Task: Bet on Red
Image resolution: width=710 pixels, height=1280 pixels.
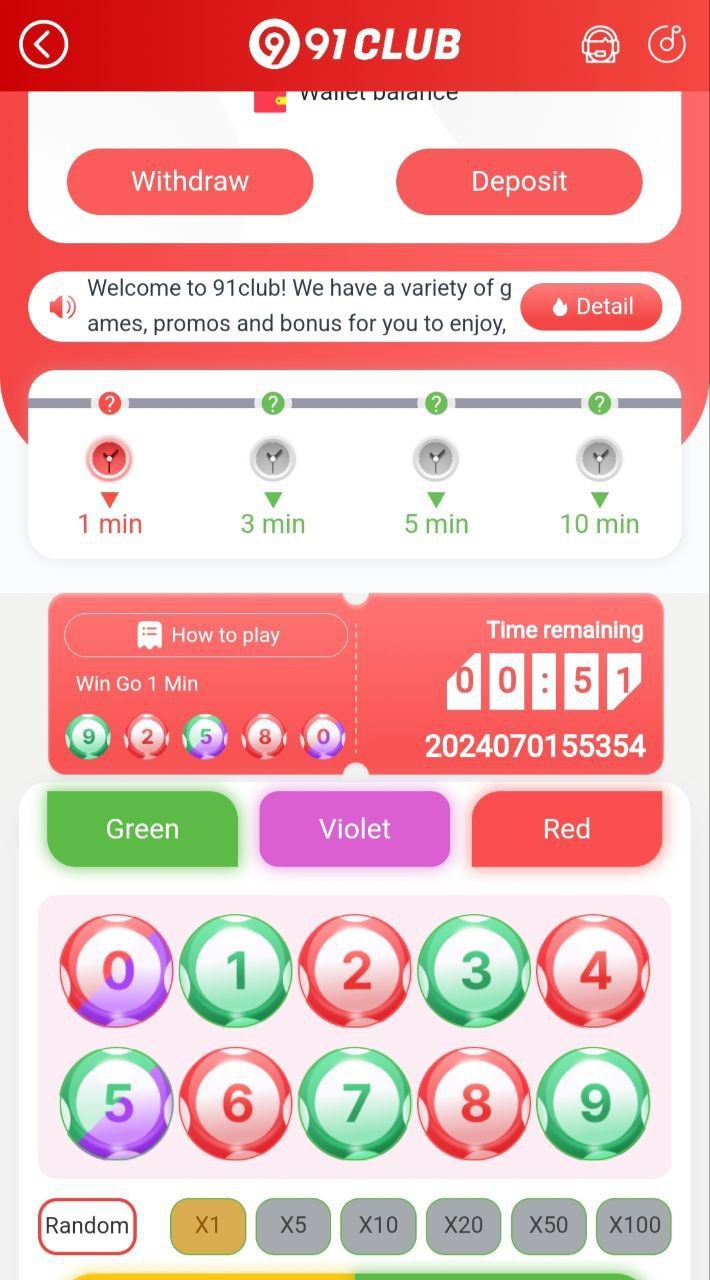Action: (566, 829)
